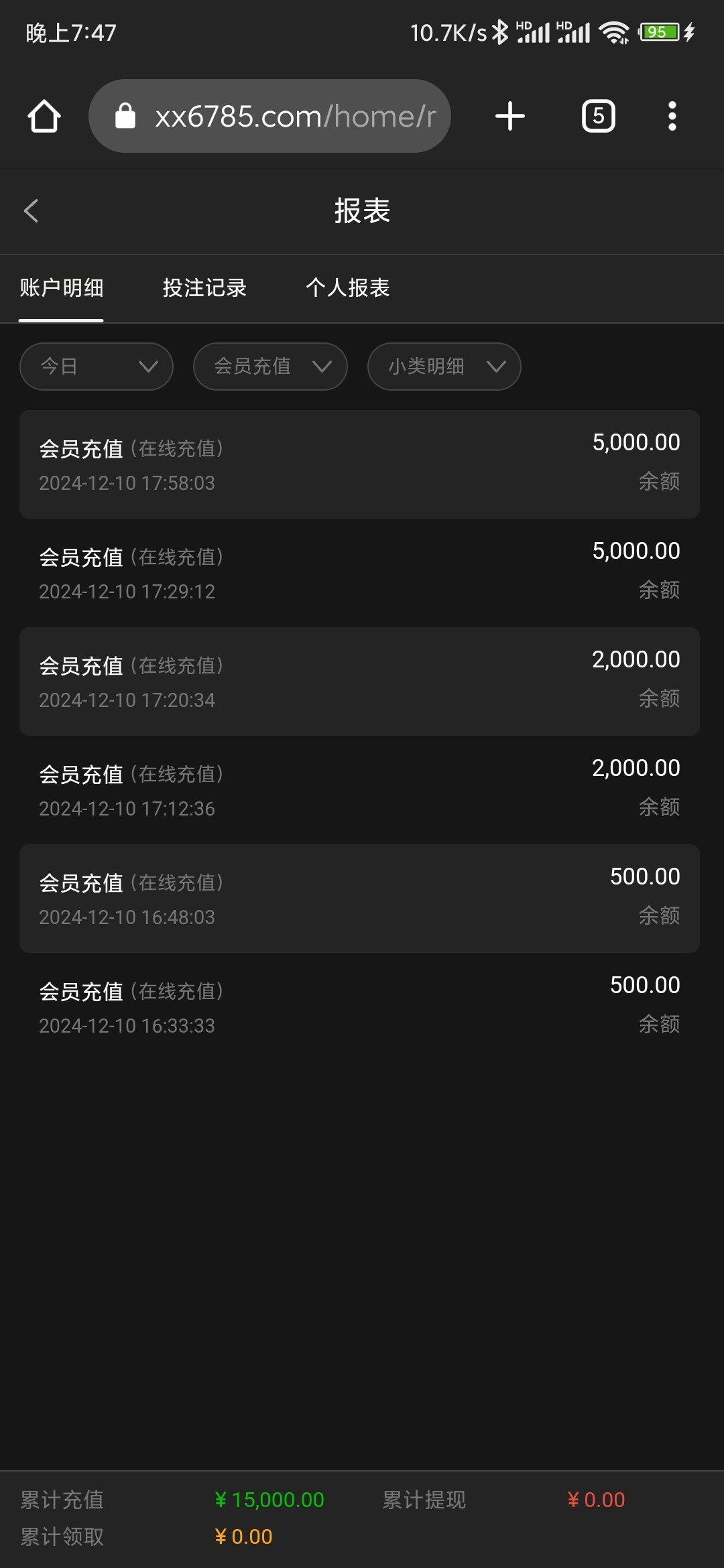Image resolution: width=724 pixels, height=1568 pixels.
Task: Expand the 今日 date dropdown
Action: [97, 367]
